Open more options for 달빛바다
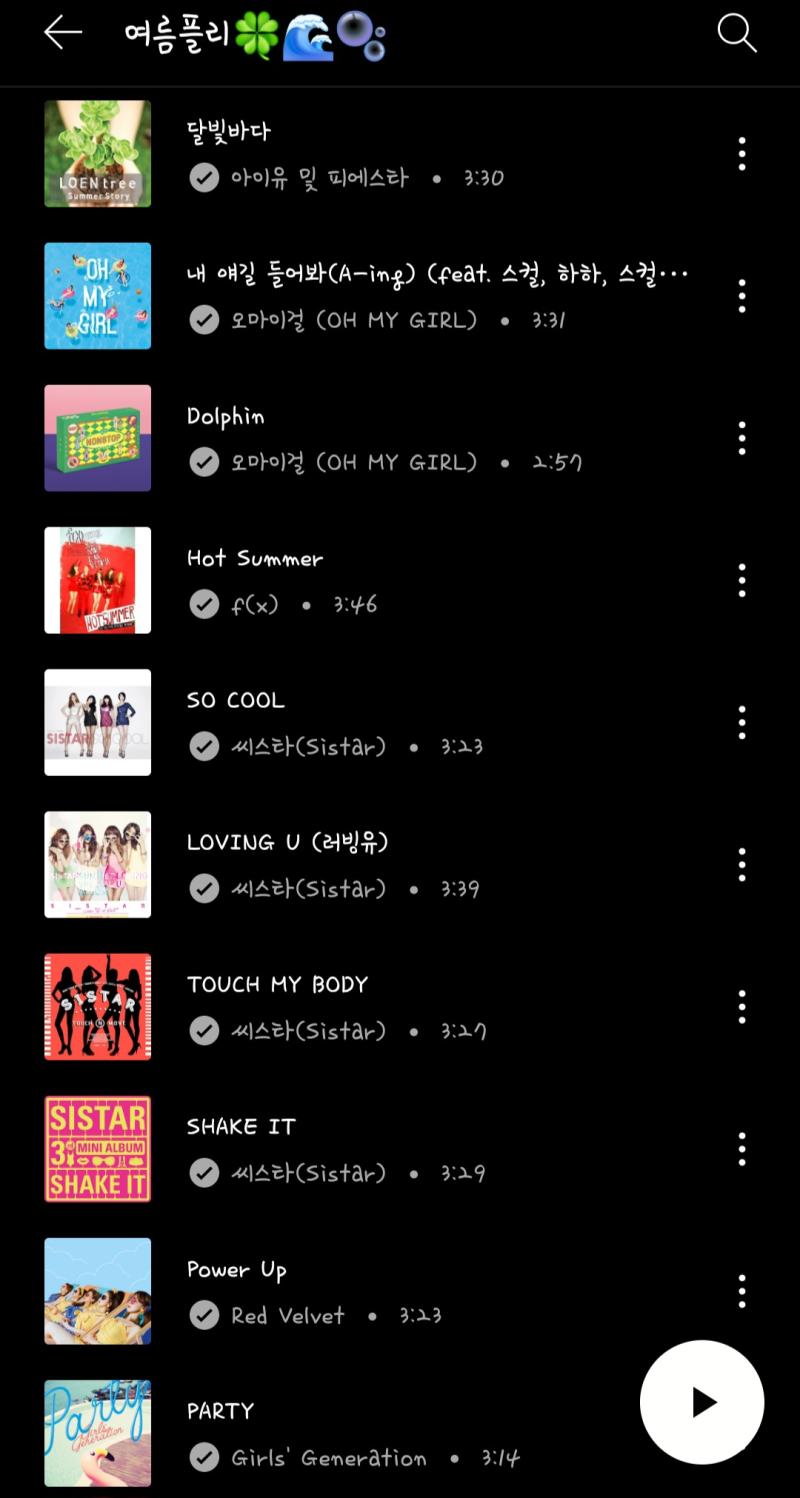This screenshot has height=1498, width=800. [x=741, y=154]
